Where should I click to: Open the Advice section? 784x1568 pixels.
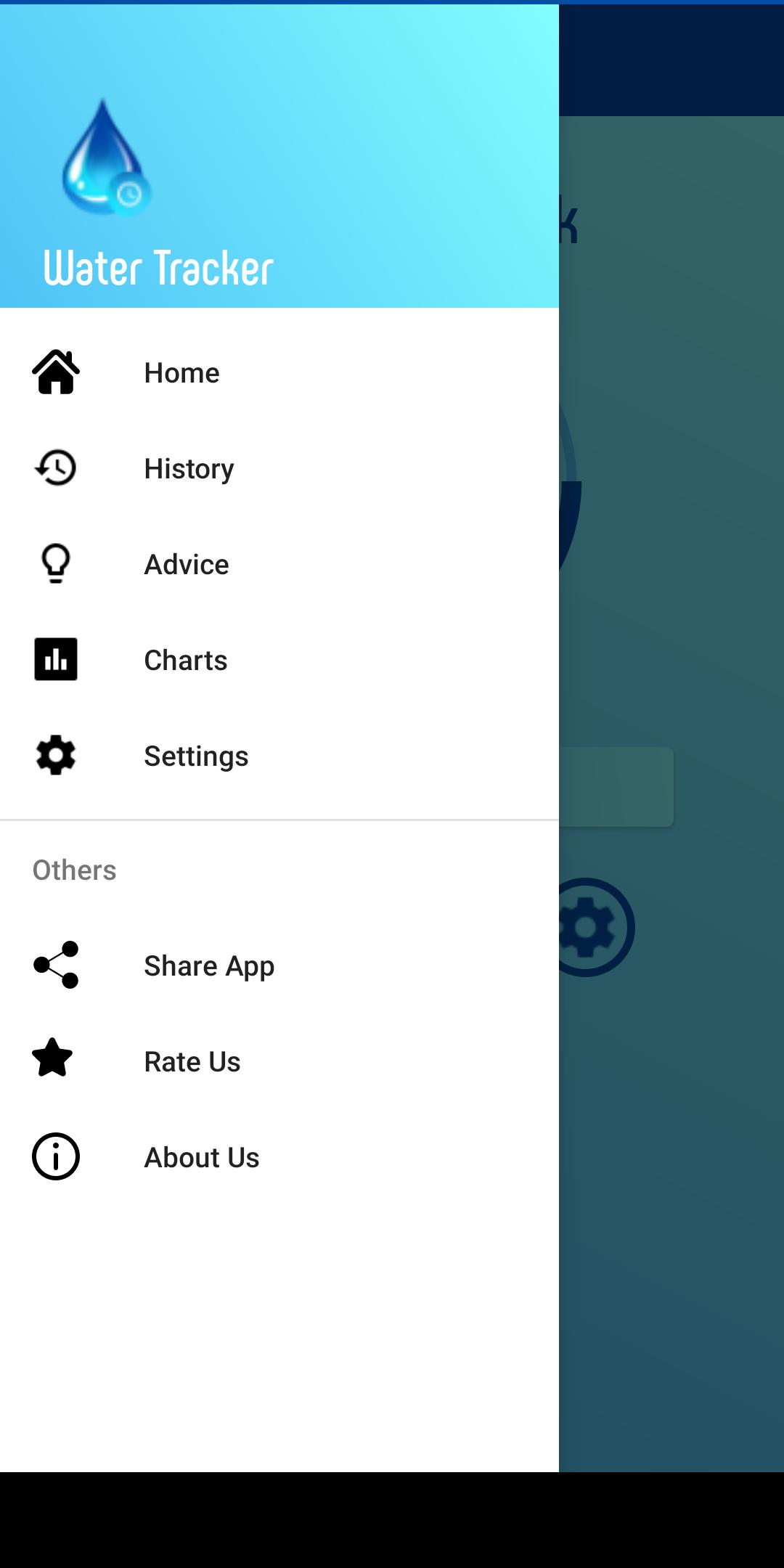click(x=187, y=565)
